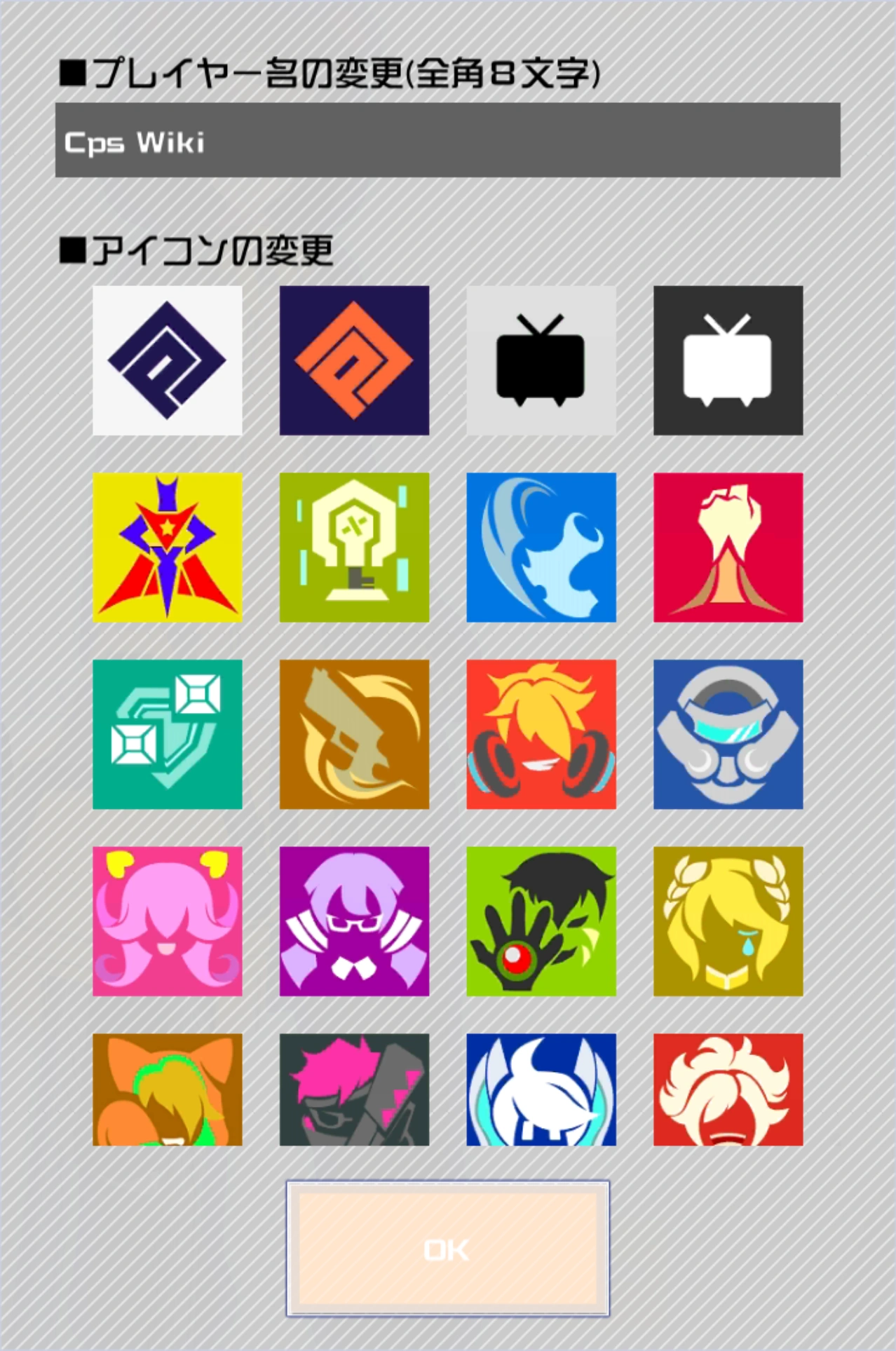Image resolution: width=896 pixels, height=1351 pixels.
Task: Choose the brown pistol icon
Action: (x=354, y=734)
